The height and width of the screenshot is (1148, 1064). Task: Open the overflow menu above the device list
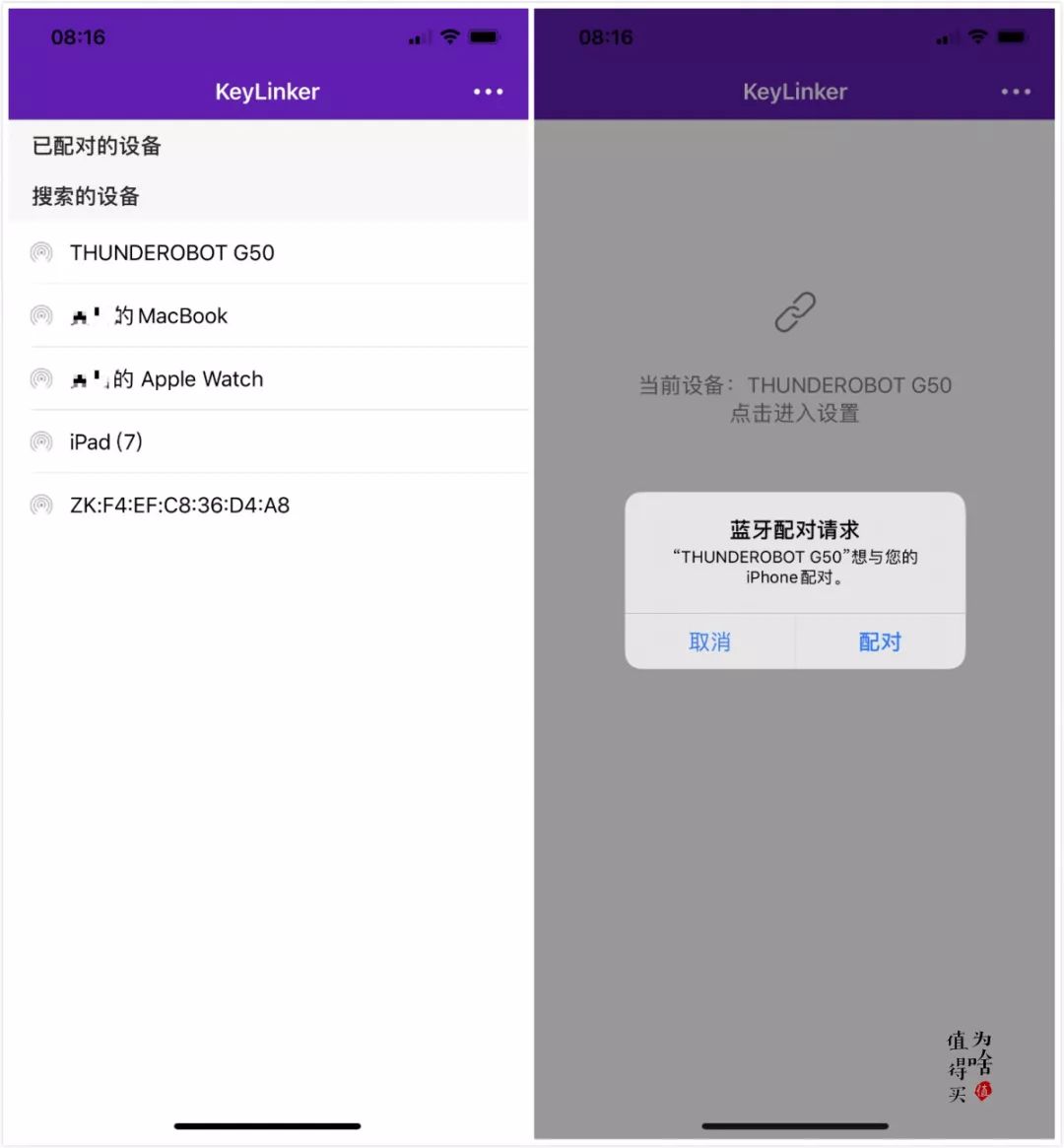488,92
